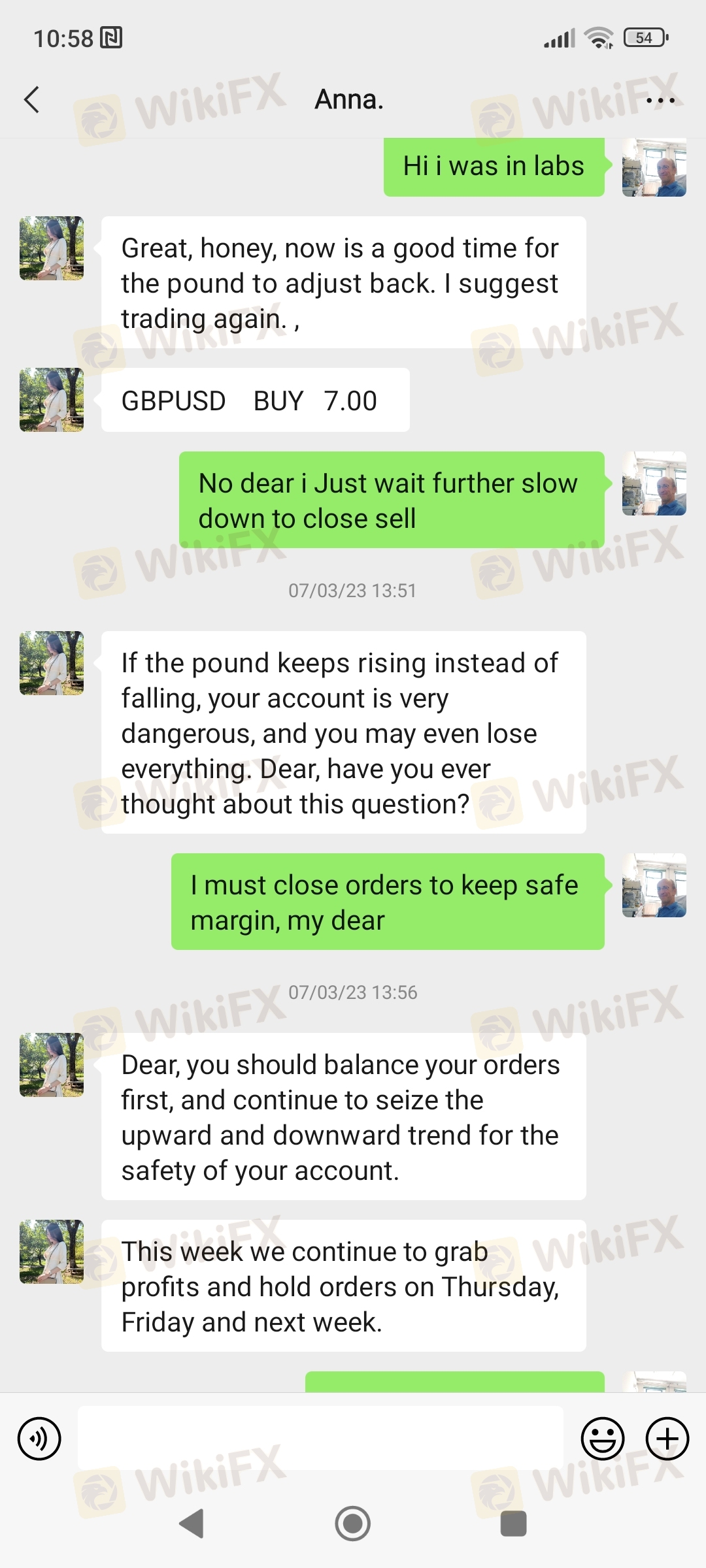Tap the system home button
This screenshot has width=706, height=1568.
tap(353, 1524)
